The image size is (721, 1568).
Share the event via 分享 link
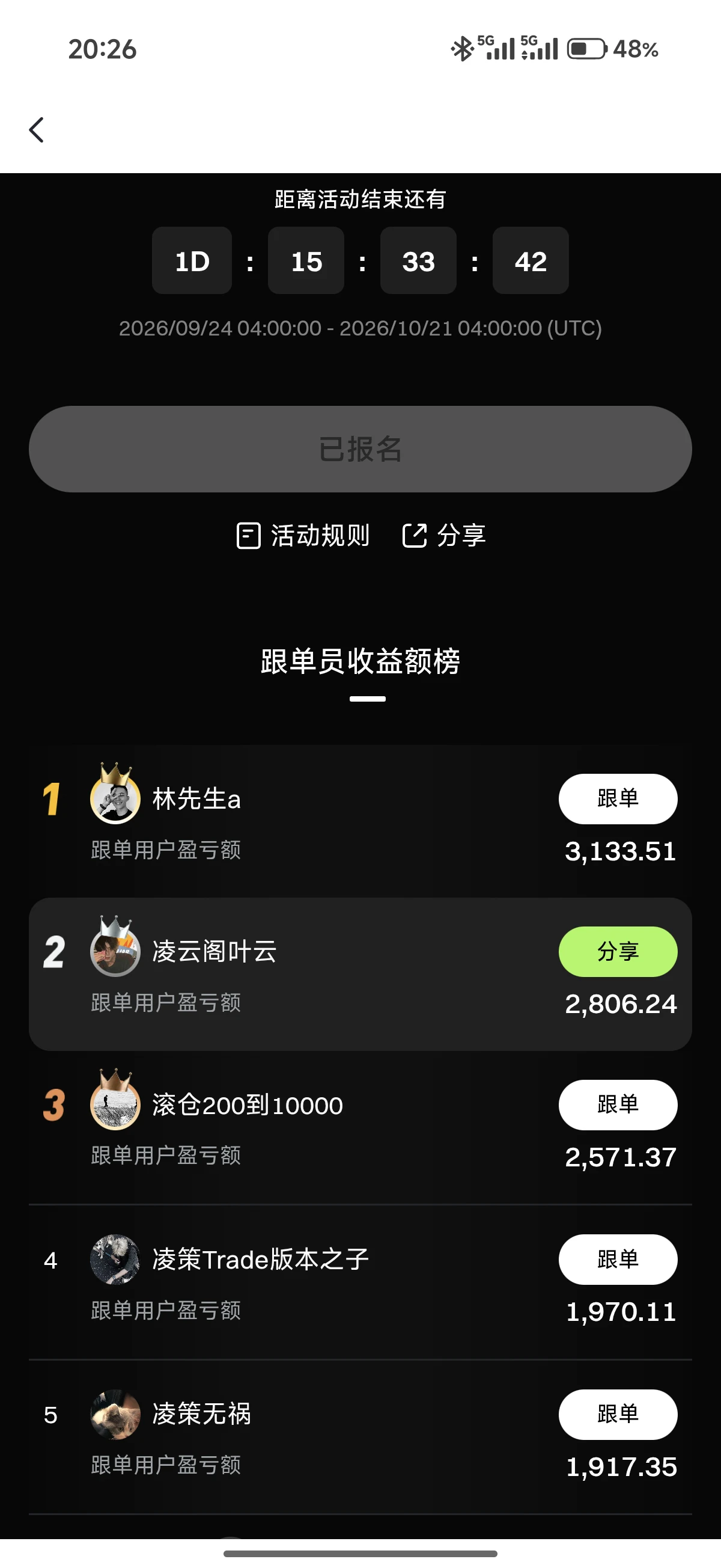[443, 536]
